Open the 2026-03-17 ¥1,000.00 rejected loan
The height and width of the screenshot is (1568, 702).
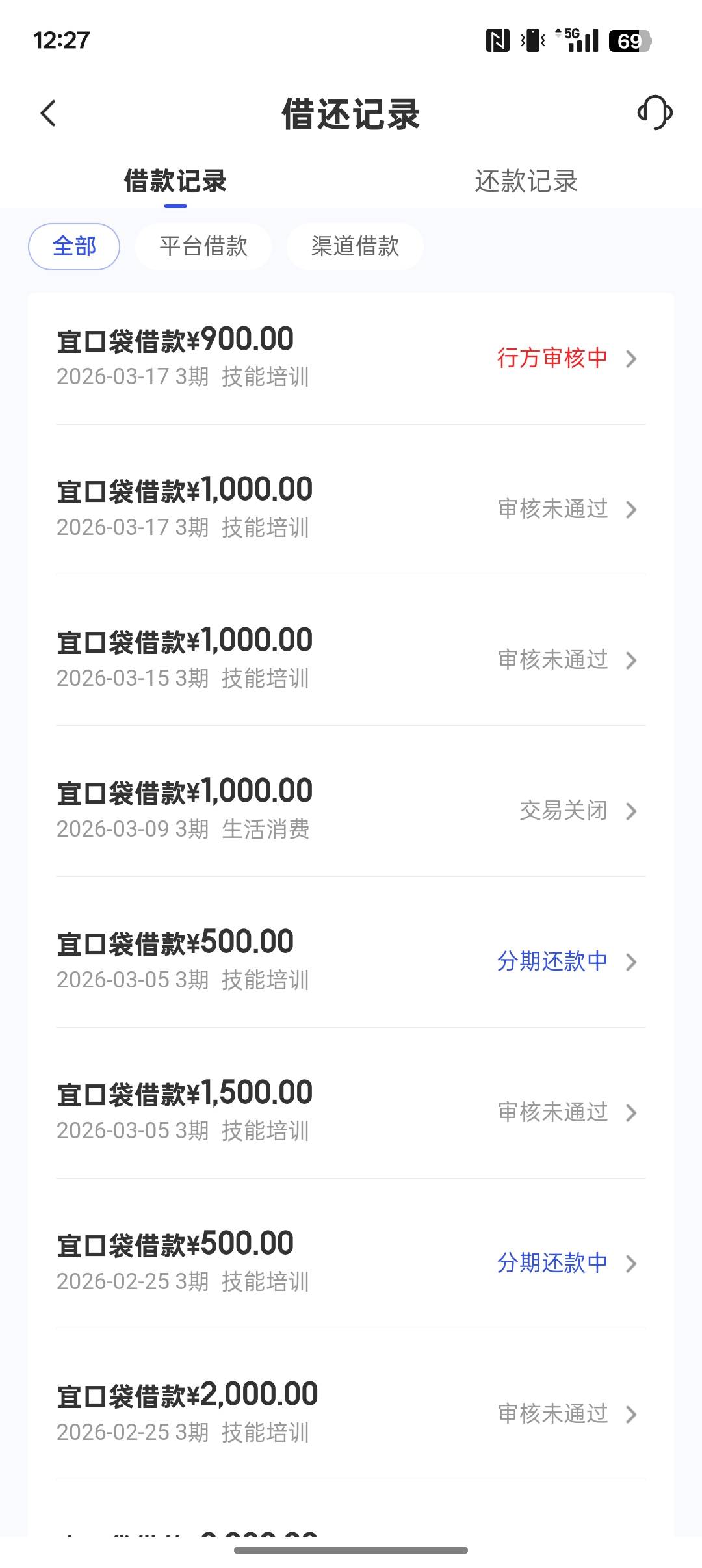coord(351,507)
